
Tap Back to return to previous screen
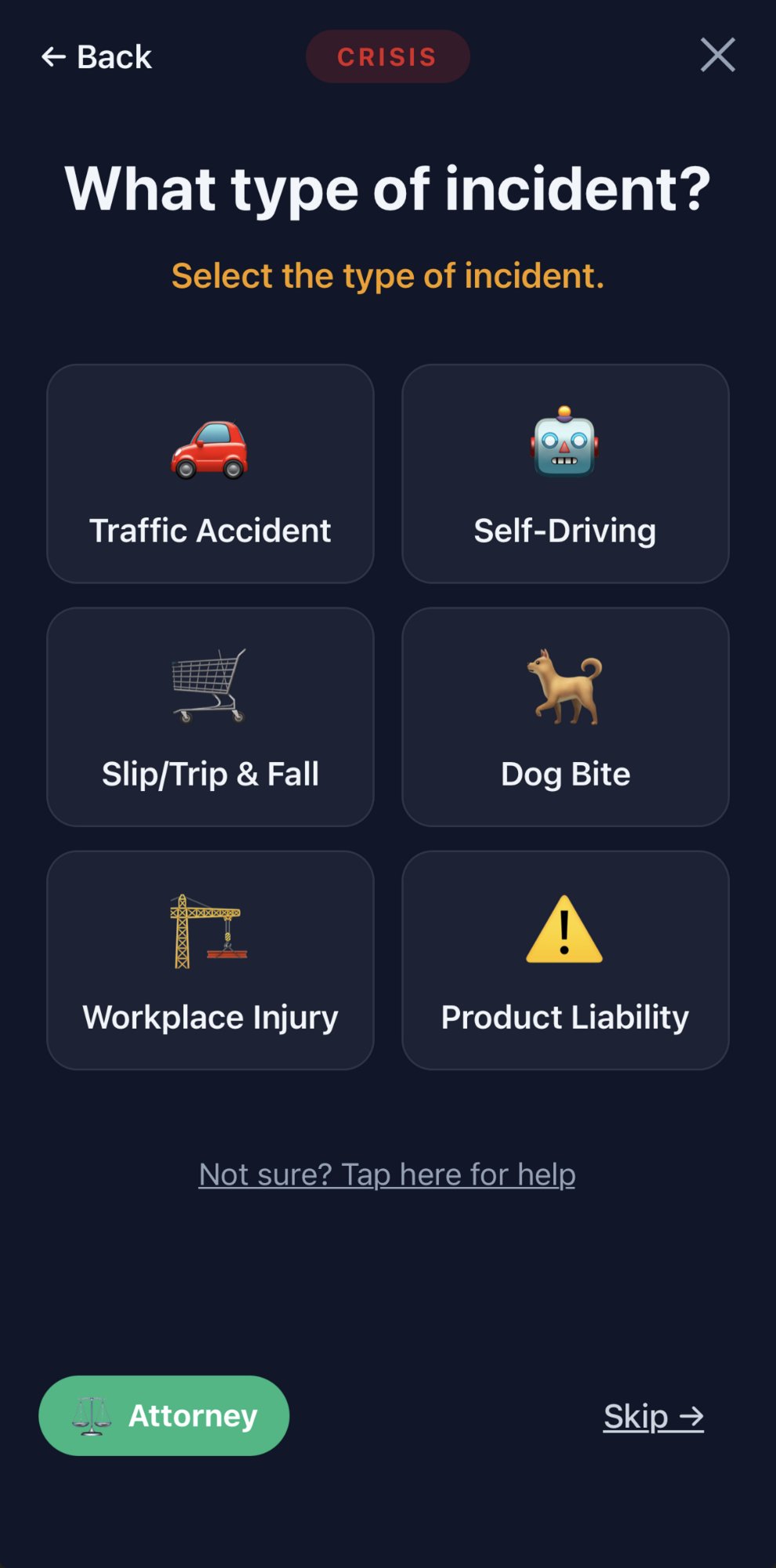click(96, 56)
